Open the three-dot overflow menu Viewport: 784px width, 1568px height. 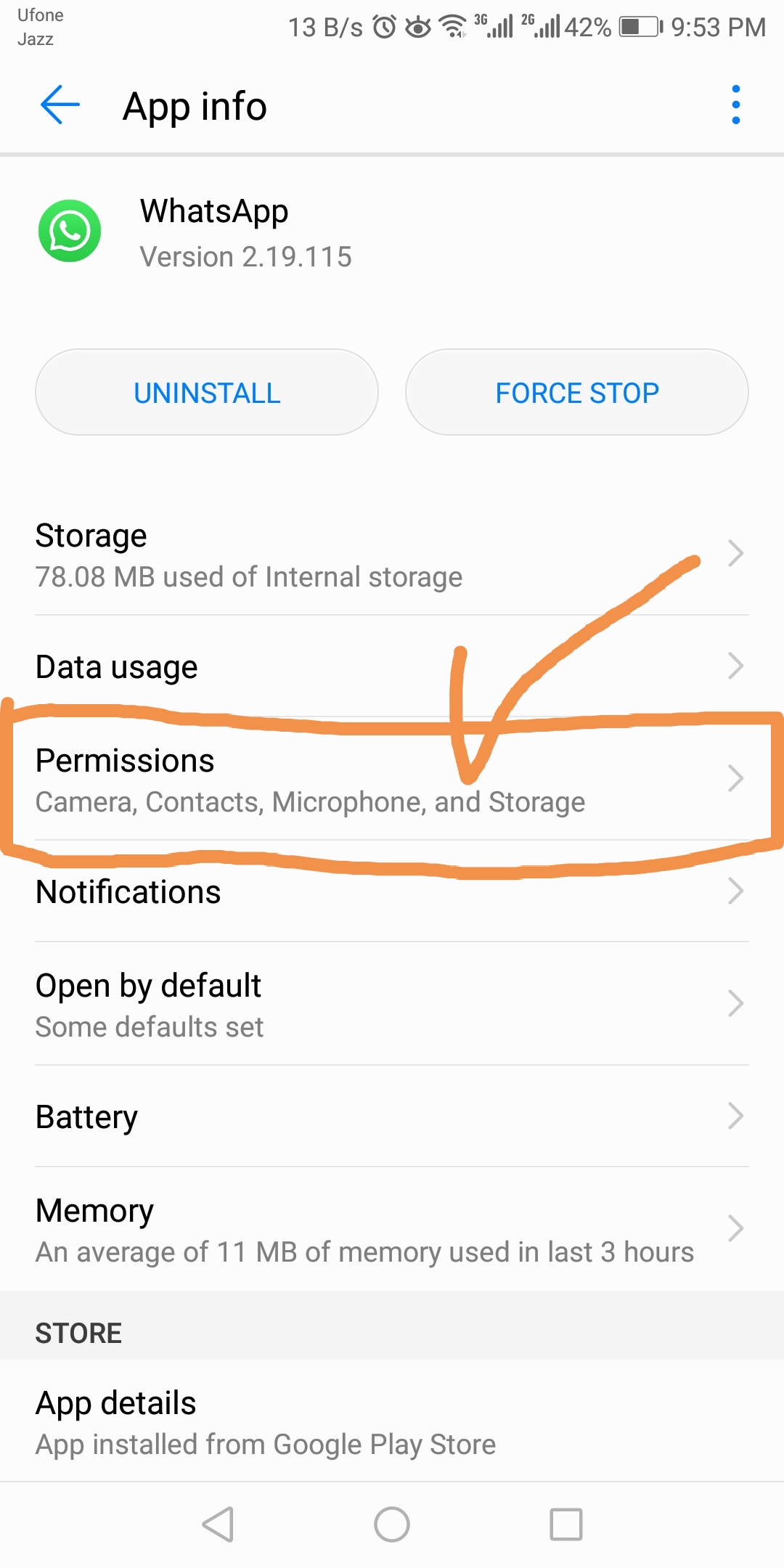coord(735,105)
